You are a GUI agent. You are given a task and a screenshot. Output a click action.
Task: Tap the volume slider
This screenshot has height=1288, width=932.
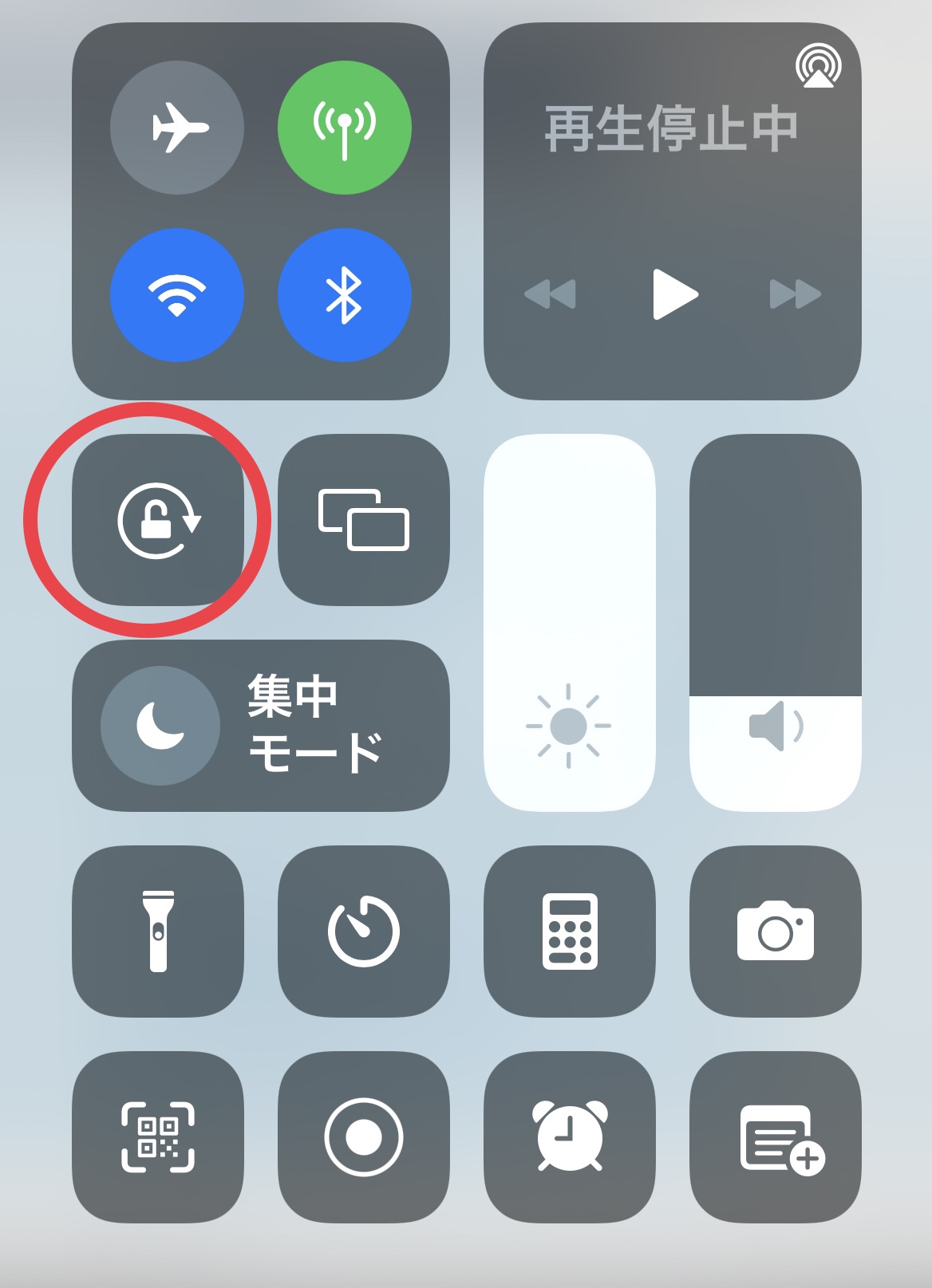click(x=776, y=622)
